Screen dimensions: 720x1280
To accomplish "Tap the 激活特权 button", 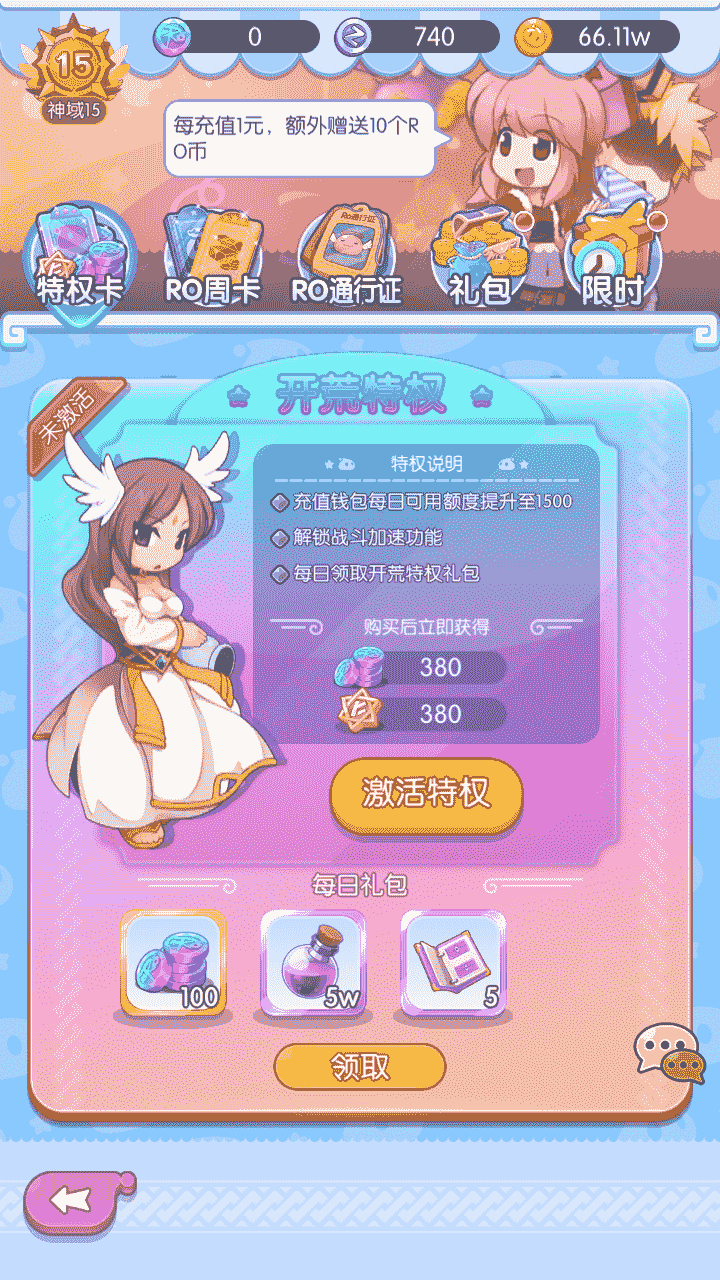I will tap(426, 796).
